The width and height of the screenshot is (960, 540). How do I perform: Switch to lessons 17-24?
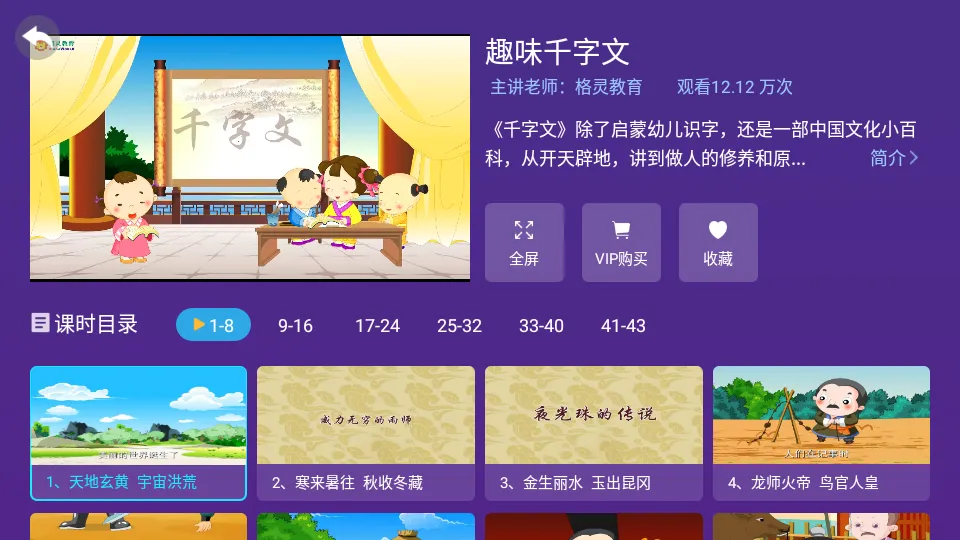pyautogui.click(x=377, y=325)
